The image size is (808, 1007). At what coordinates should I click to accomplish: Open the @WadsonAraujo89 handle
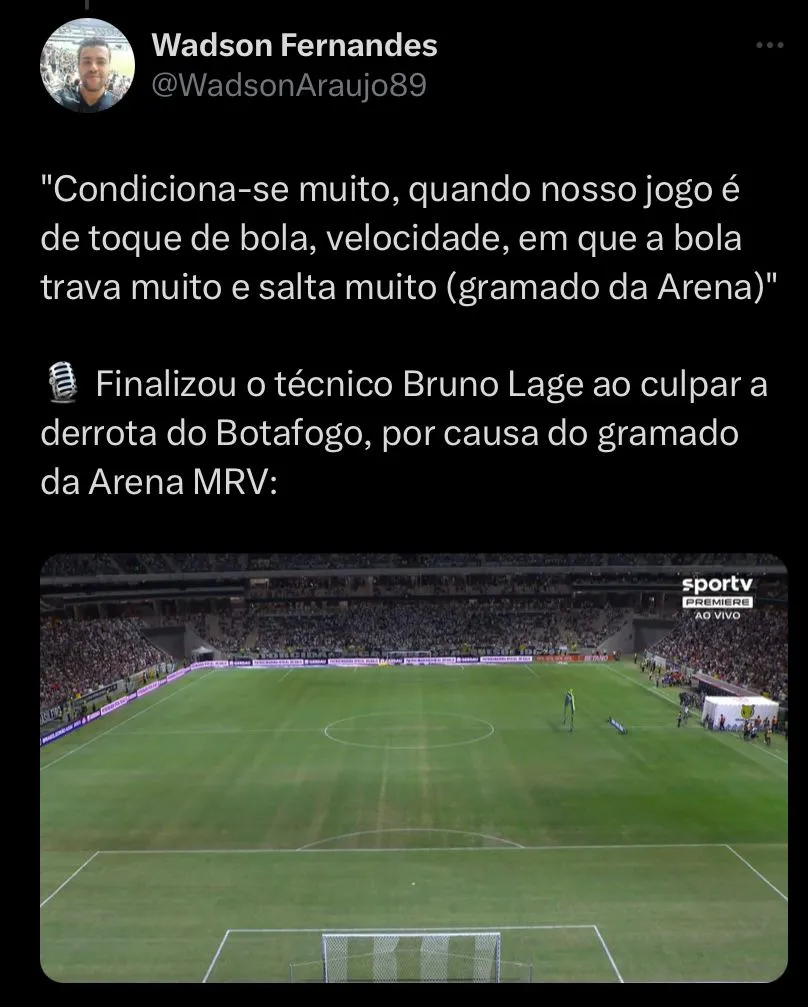[288, 86]
